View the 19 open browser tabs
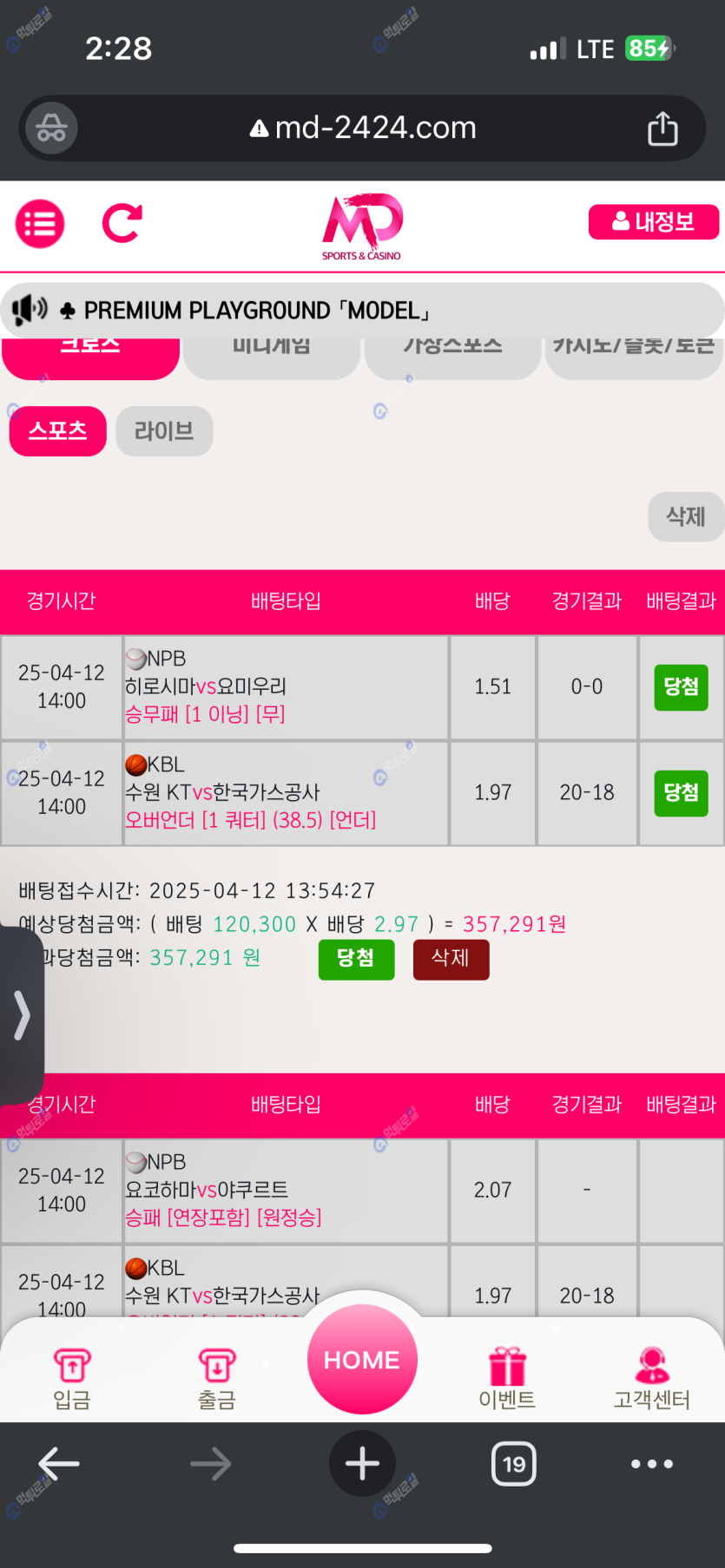 (513, 1464)
